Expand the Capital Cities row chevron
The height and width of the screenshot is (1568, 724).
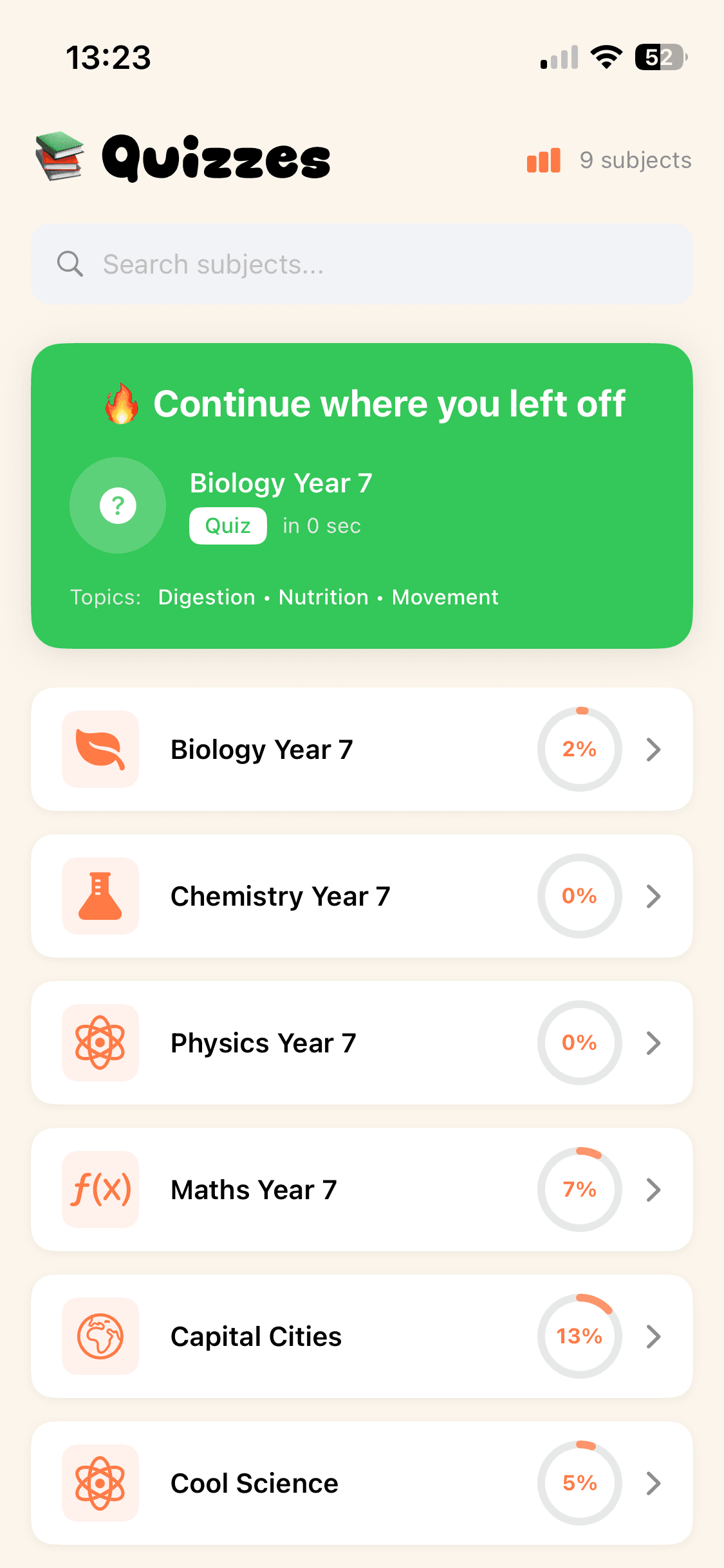654,1336
